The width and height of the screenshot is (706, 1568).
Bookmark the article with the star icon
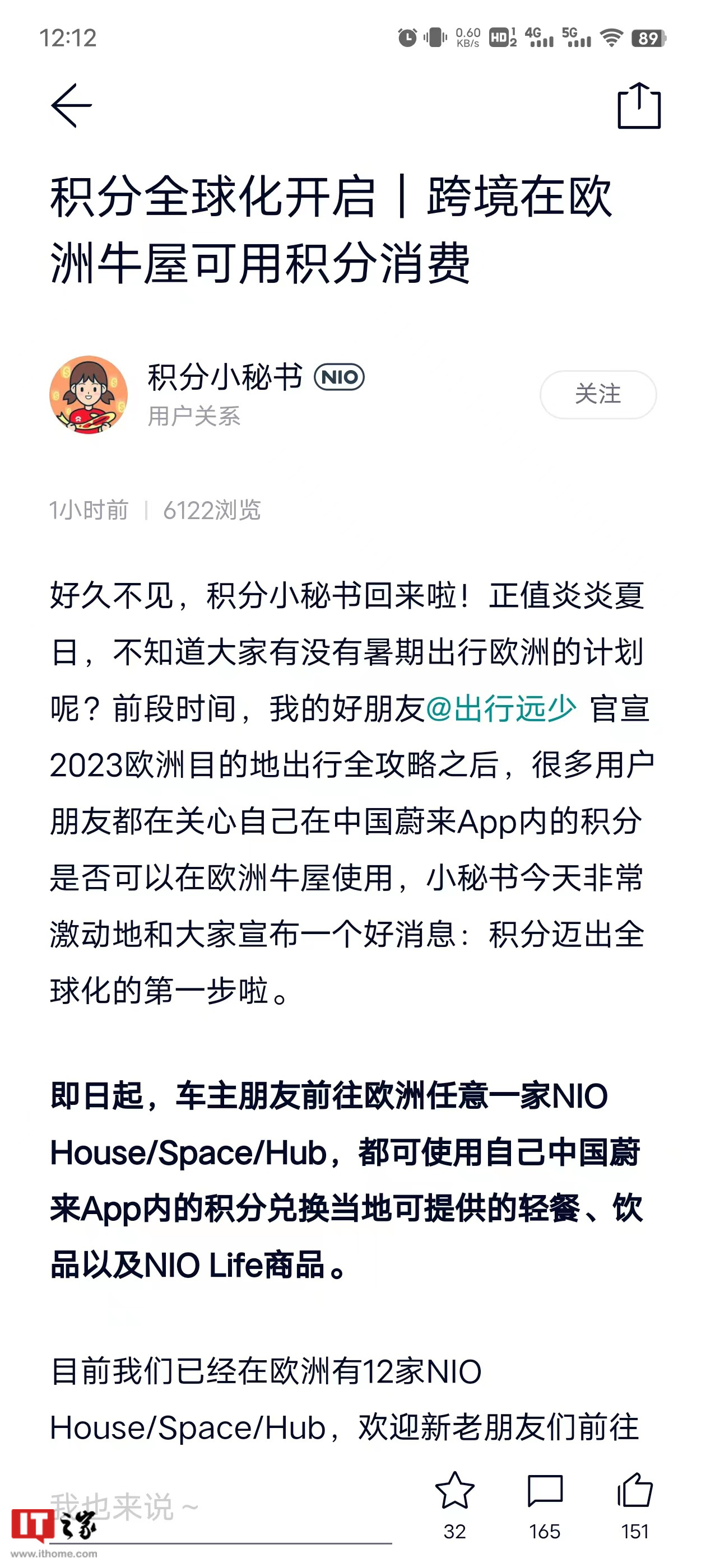454,1491
